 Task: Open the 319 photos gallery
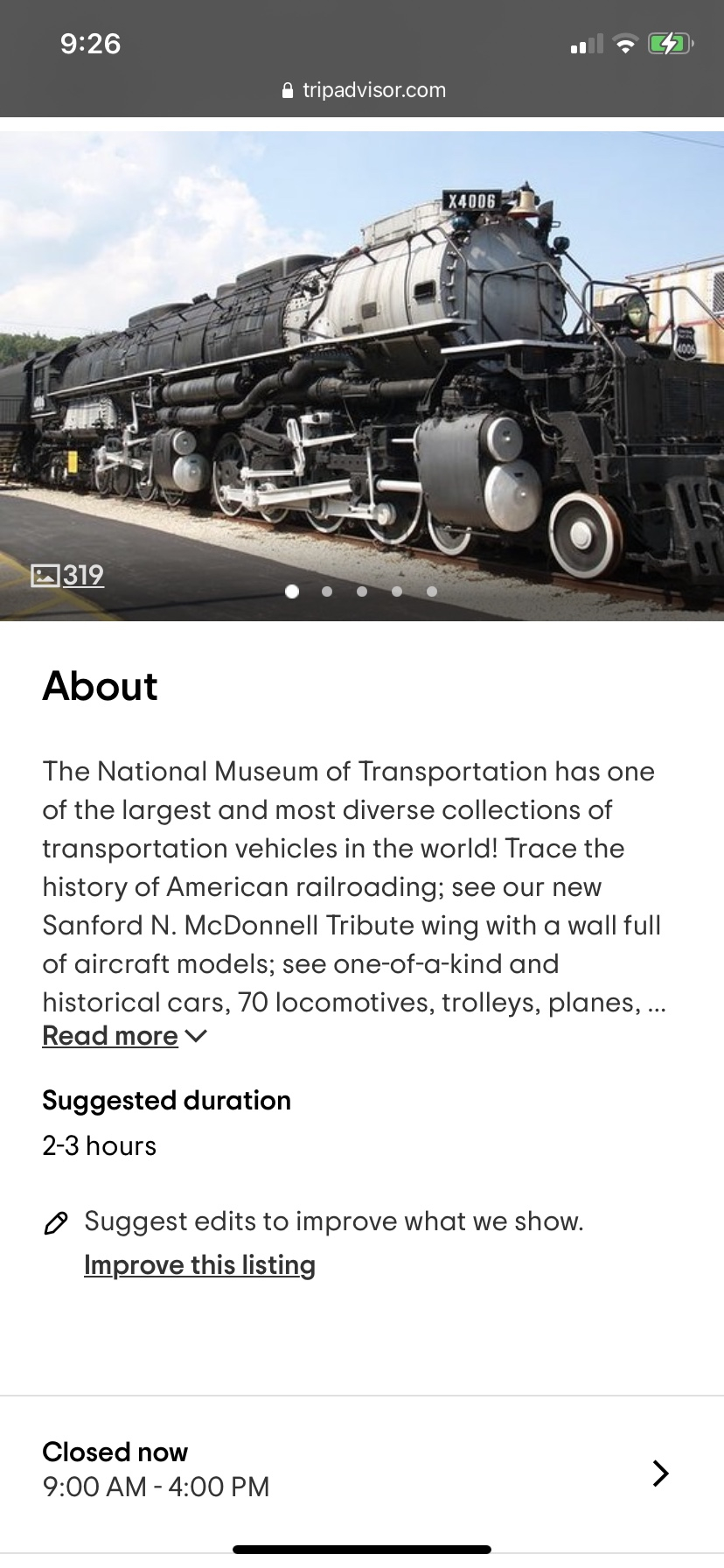[68, 575]
